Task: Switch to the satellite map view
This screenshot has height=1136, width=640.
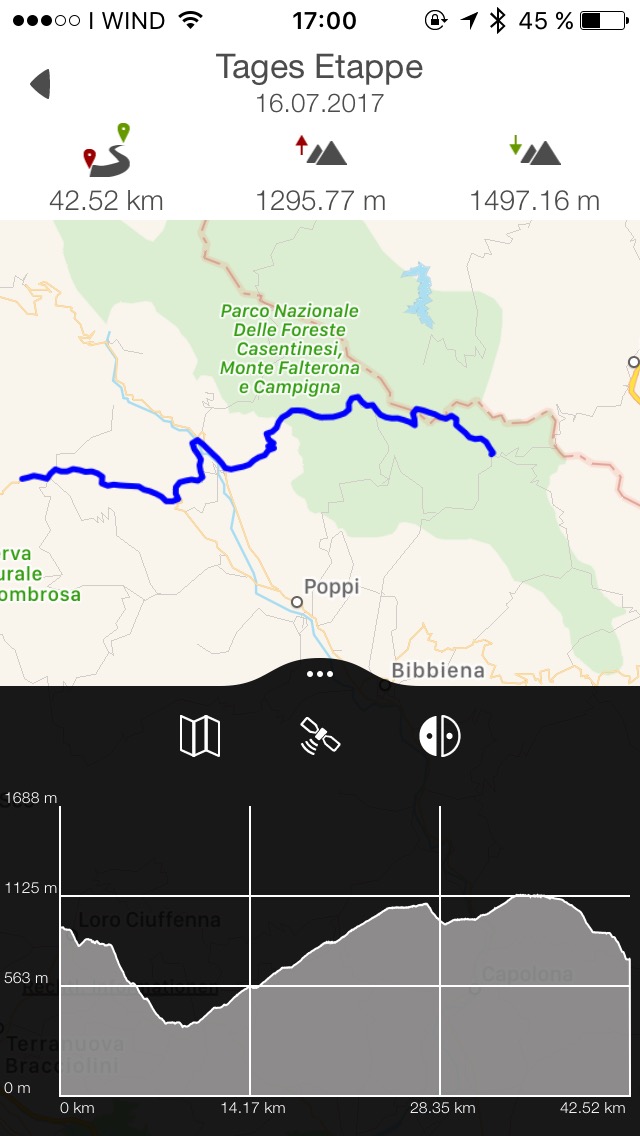Action: (320, 736)
